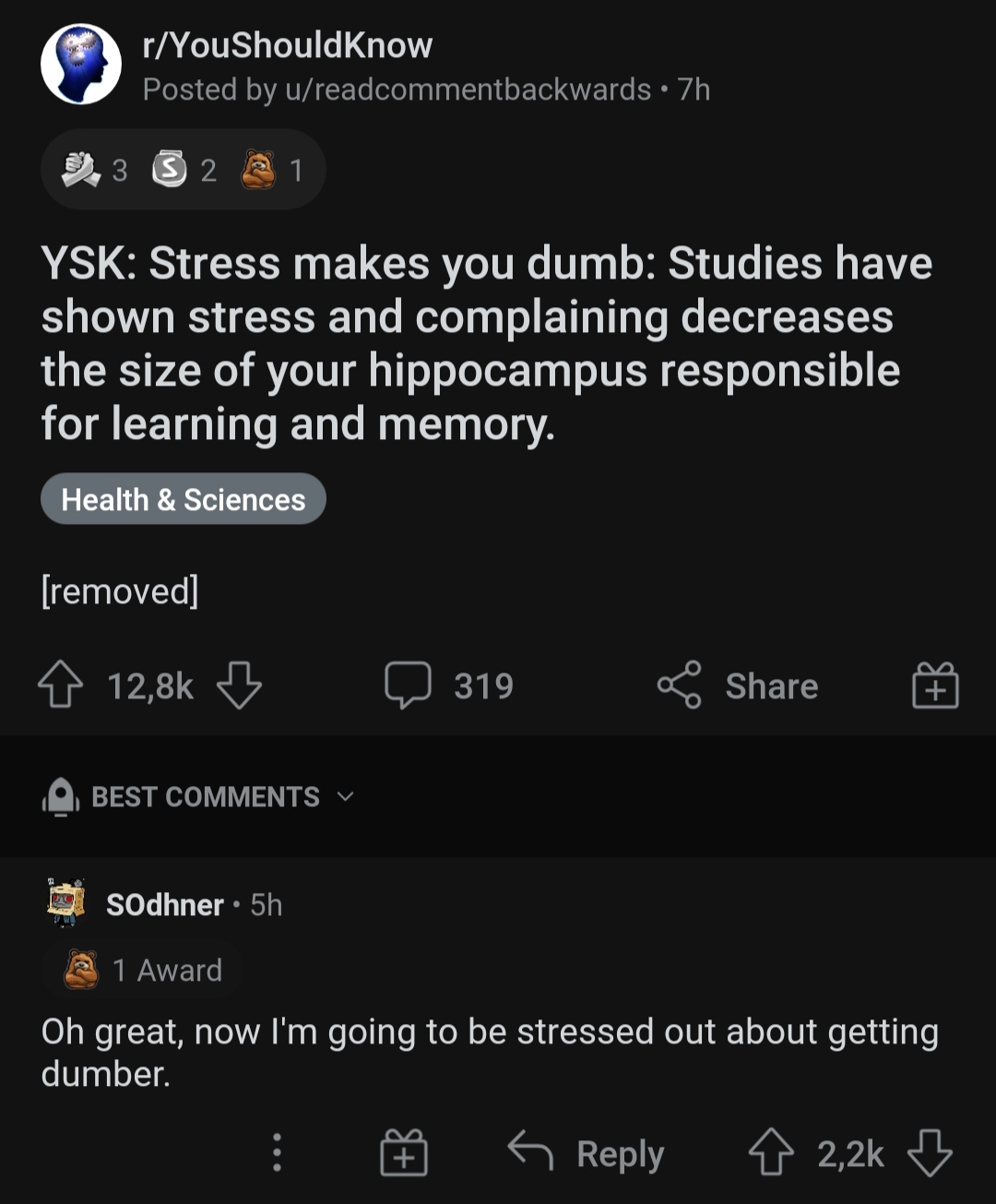Open overflow menu on SOdhner's comment

click(277, 1153)
